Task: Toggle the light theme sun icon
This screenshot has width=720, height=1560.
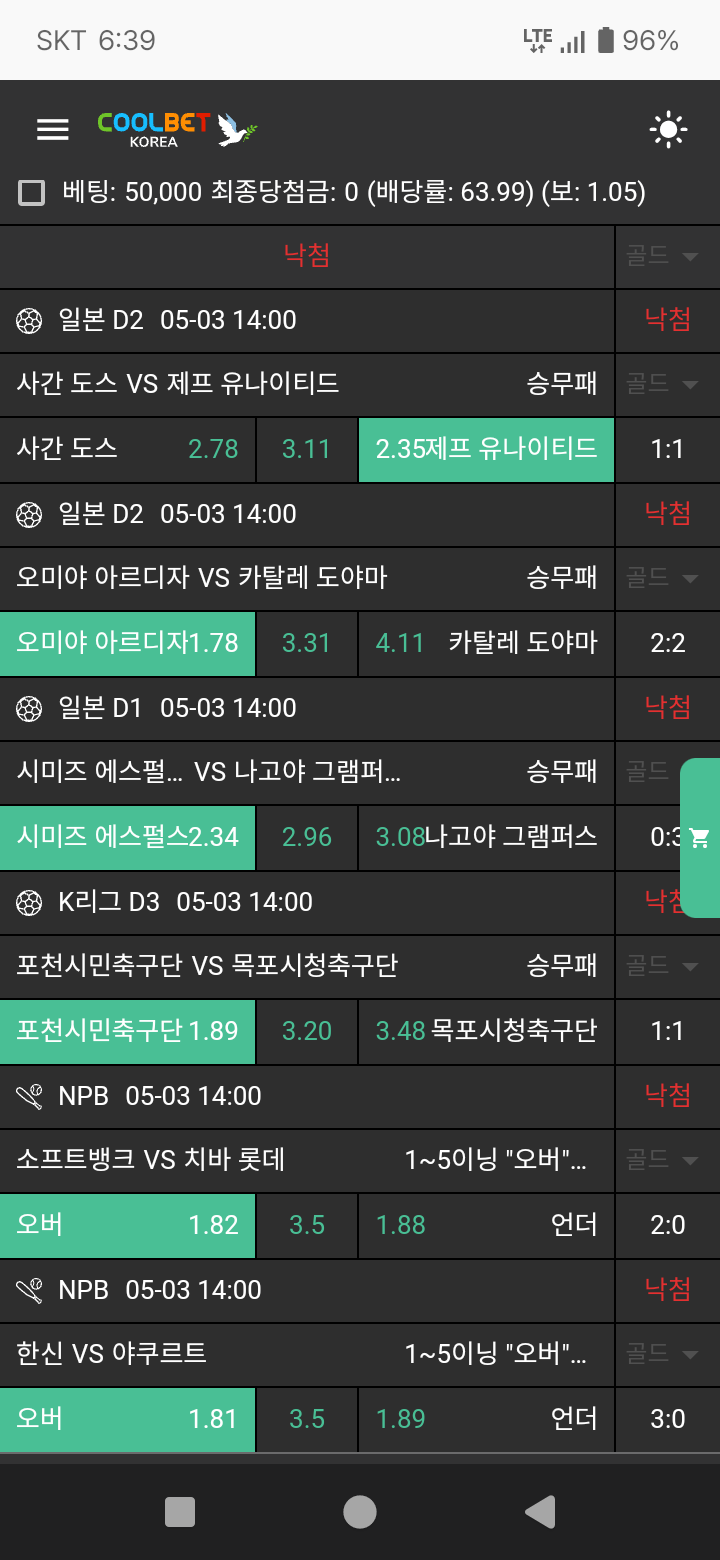Action: [x=668, y=130]
